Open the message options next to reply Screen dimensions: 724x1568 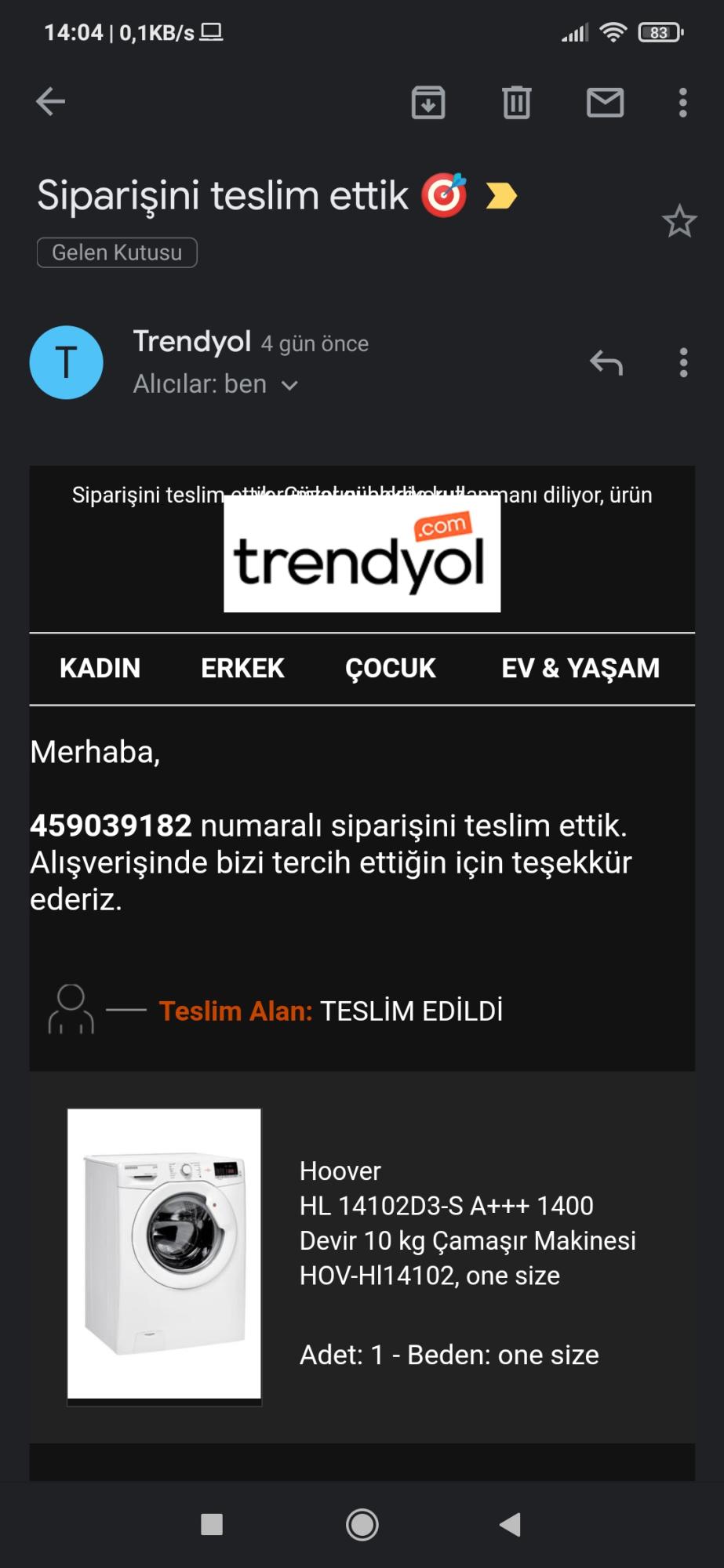pyautogui.click(x=683, y=362)
